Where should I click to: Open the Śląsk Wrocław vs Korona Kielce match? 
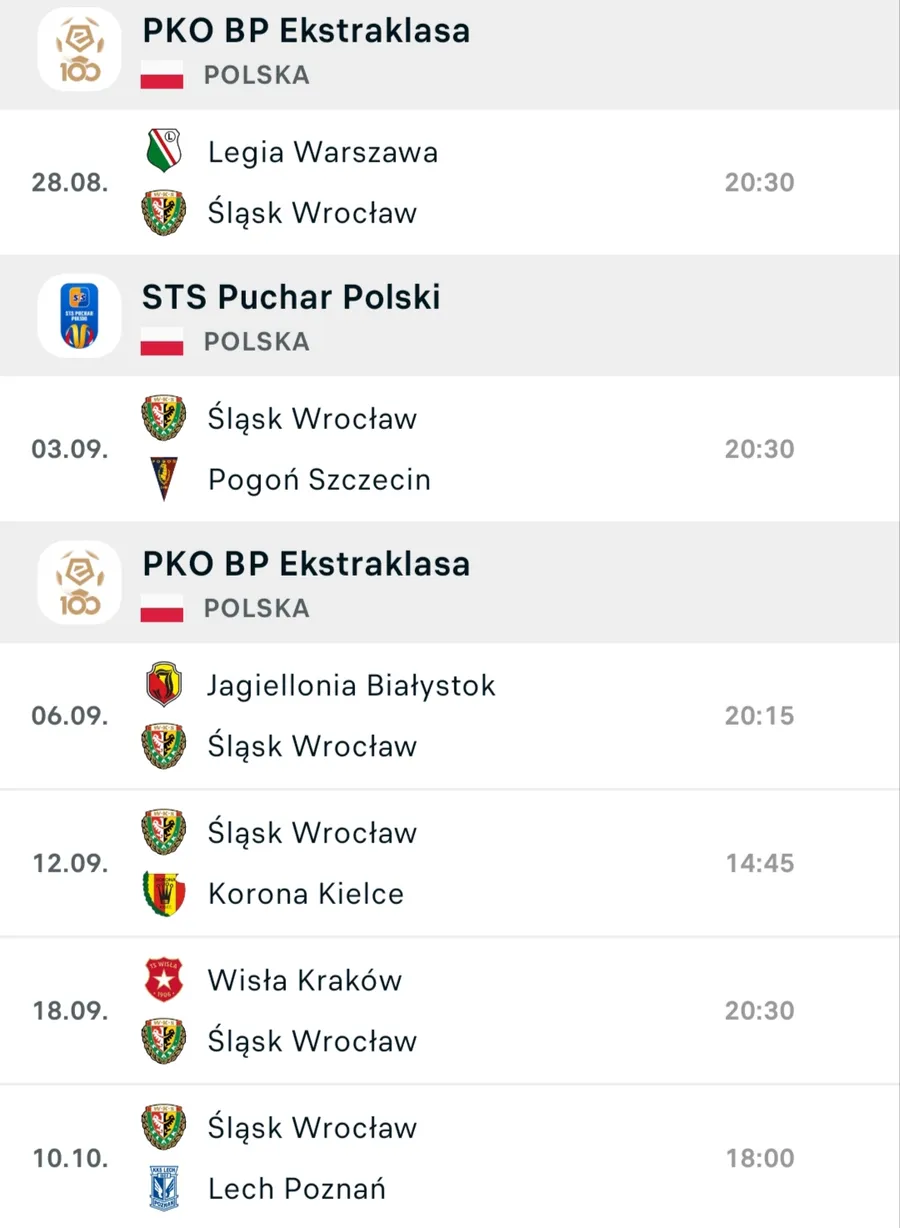coord(450,863)
